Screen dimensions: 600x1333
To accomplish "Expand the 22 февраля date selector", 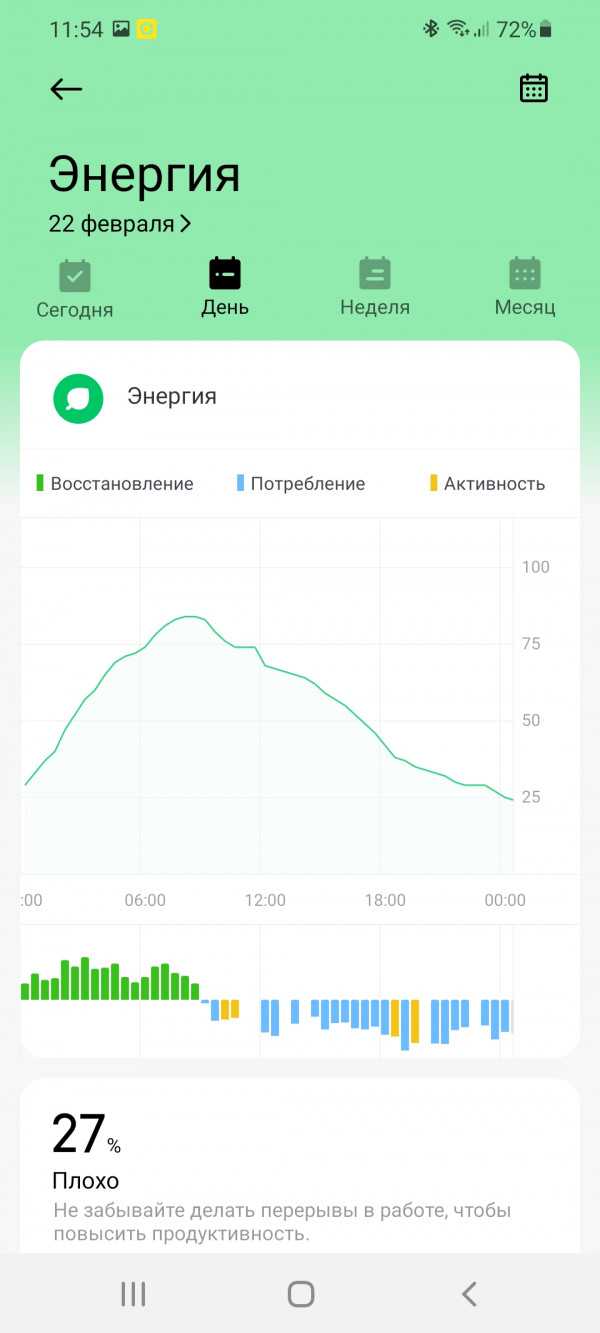I will pyautogui.click(x=120, y=224).
